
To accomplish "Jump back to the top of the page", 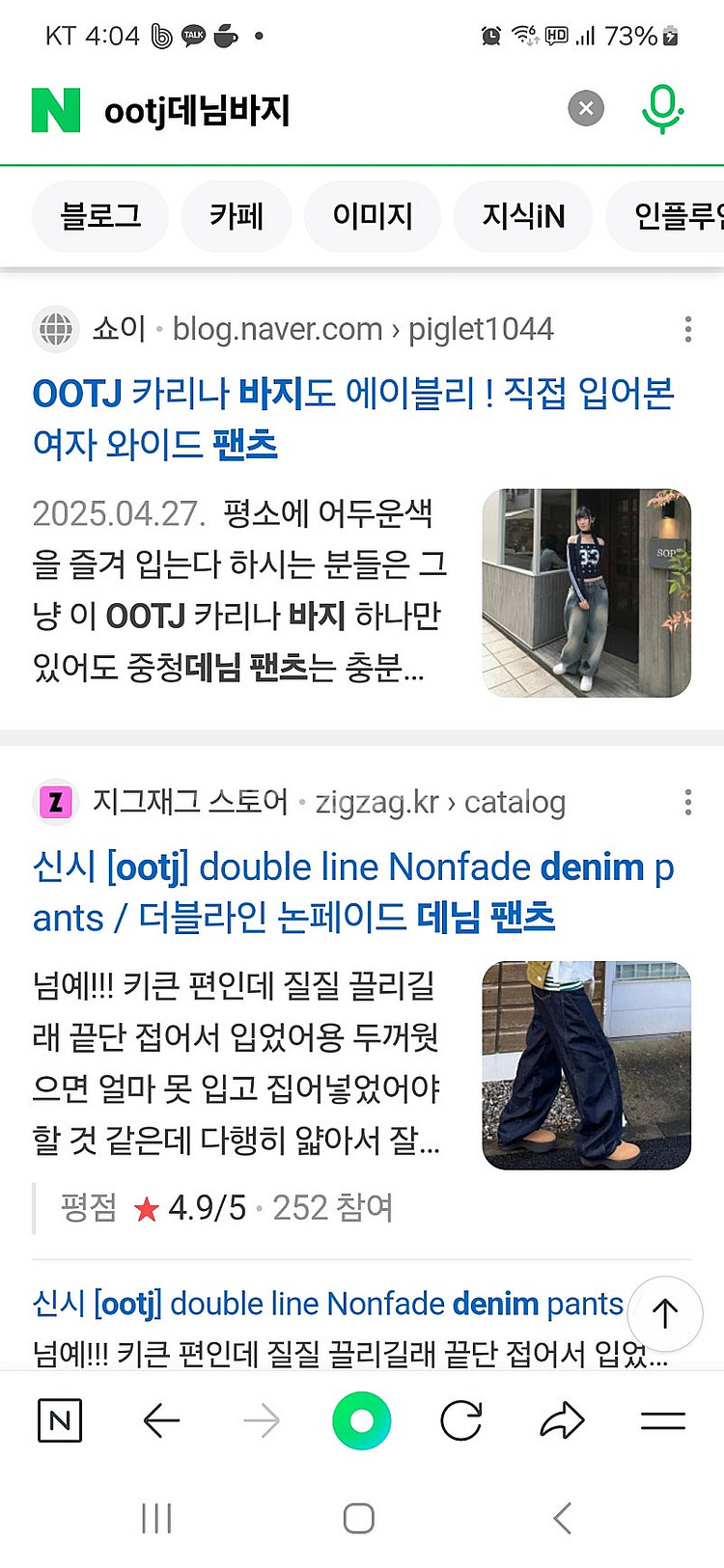I will point(664,1313).
